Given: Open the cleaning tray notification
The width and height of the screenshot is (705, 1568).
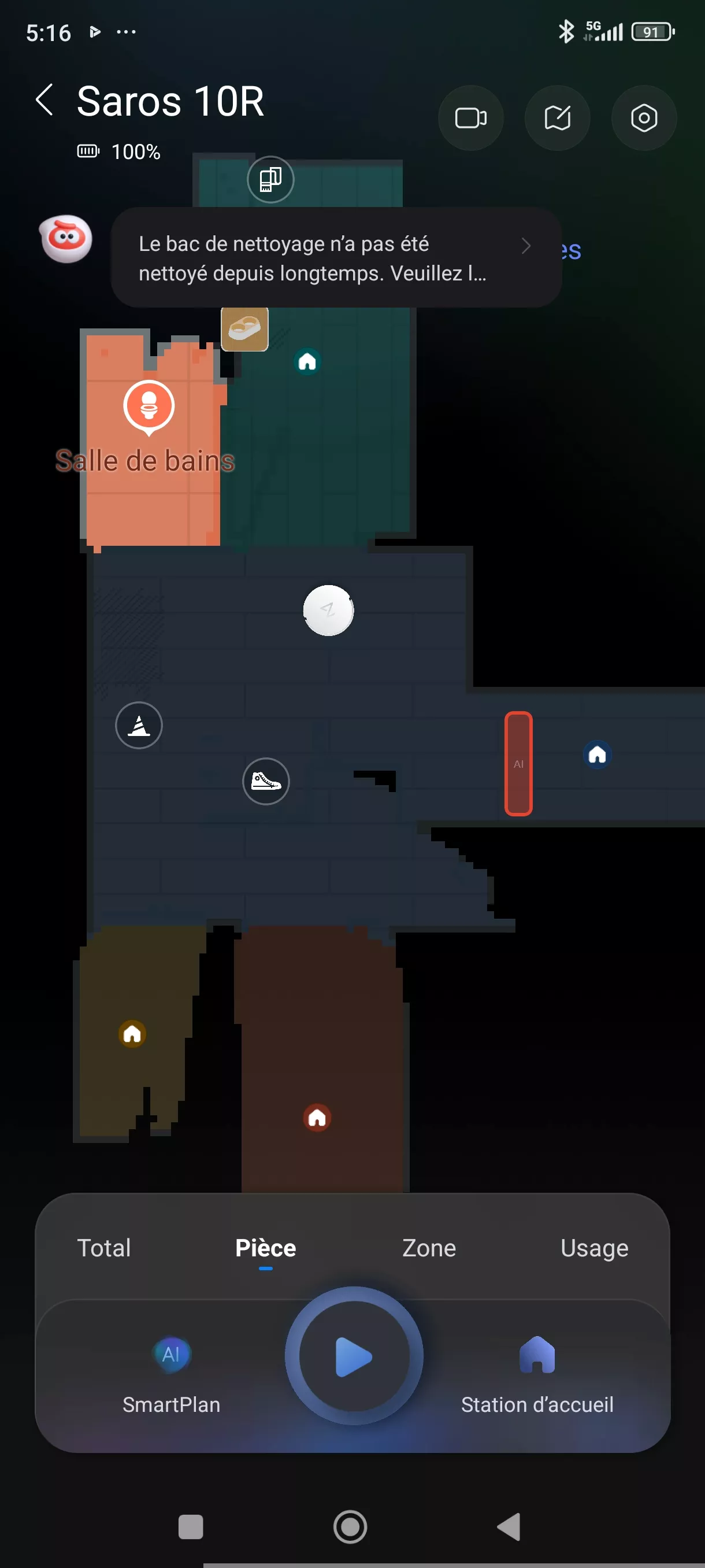Looking at the screenshot, I should pos(335,258).
